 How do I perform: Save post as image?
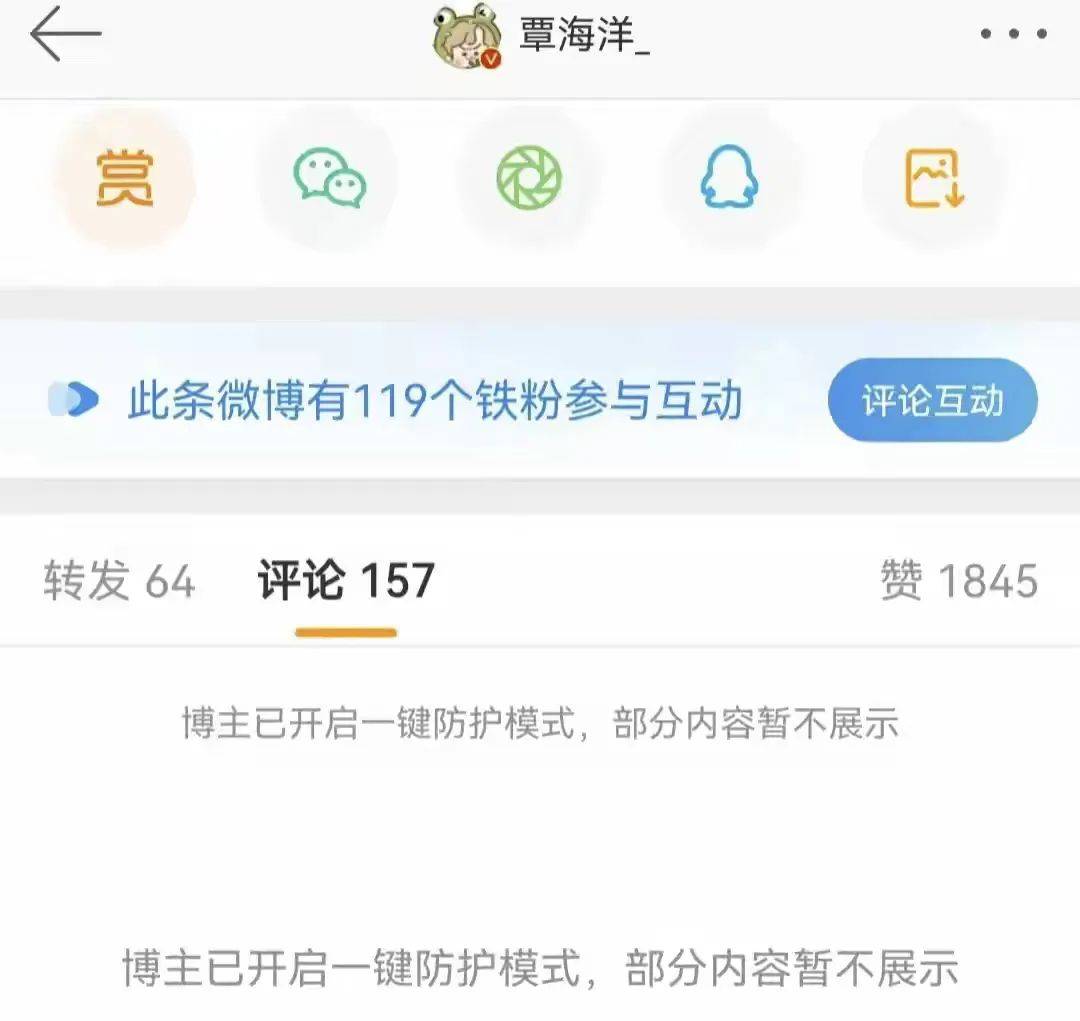pos(933,179)
